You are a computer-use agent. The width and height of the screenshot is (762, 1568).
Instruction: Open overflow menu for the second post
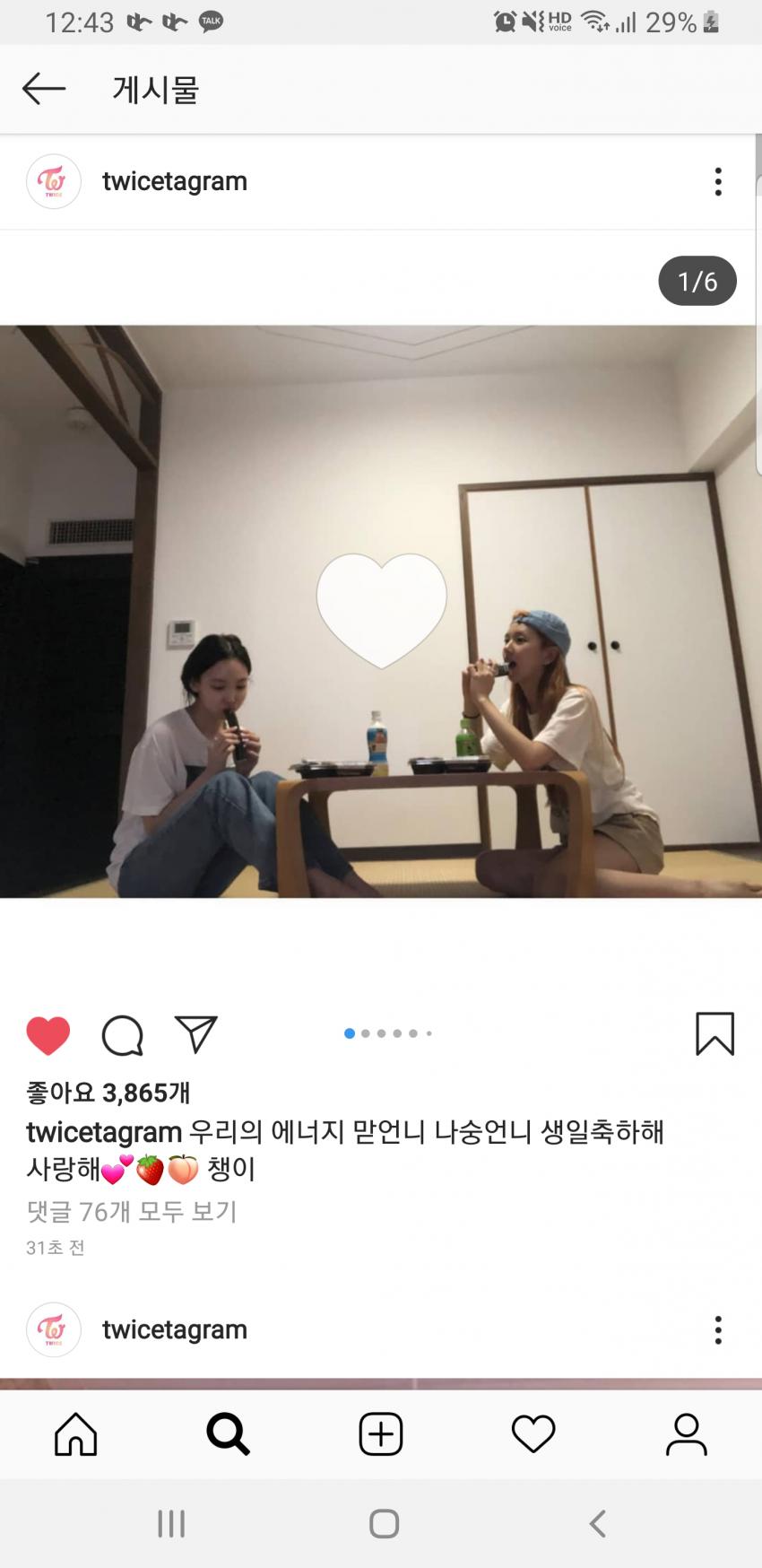click(717, 1329)
